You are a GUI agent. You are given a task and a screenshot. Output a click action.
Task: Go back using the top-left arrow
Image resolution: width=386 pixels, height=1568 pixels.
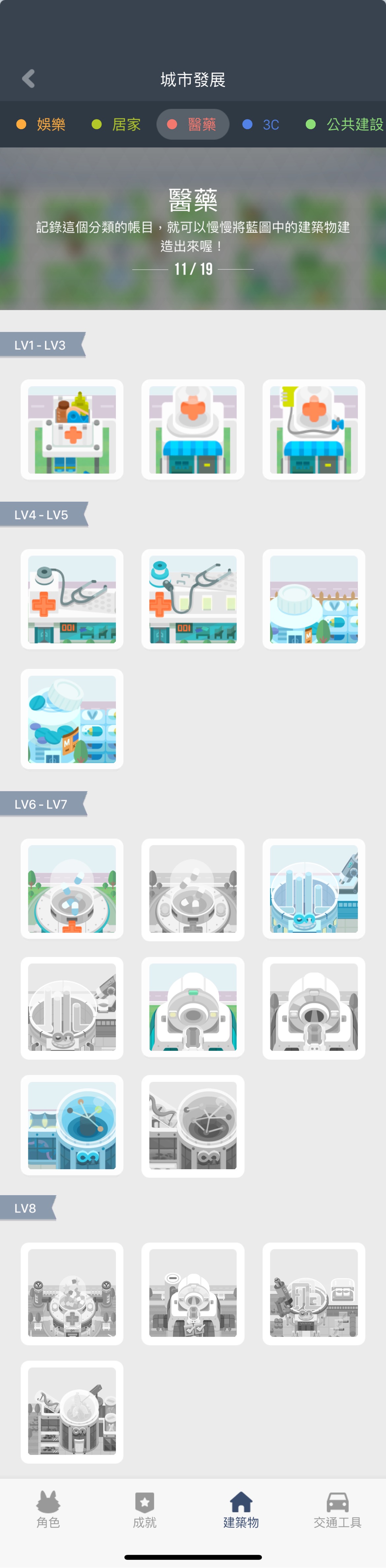[x=28, y=78]
